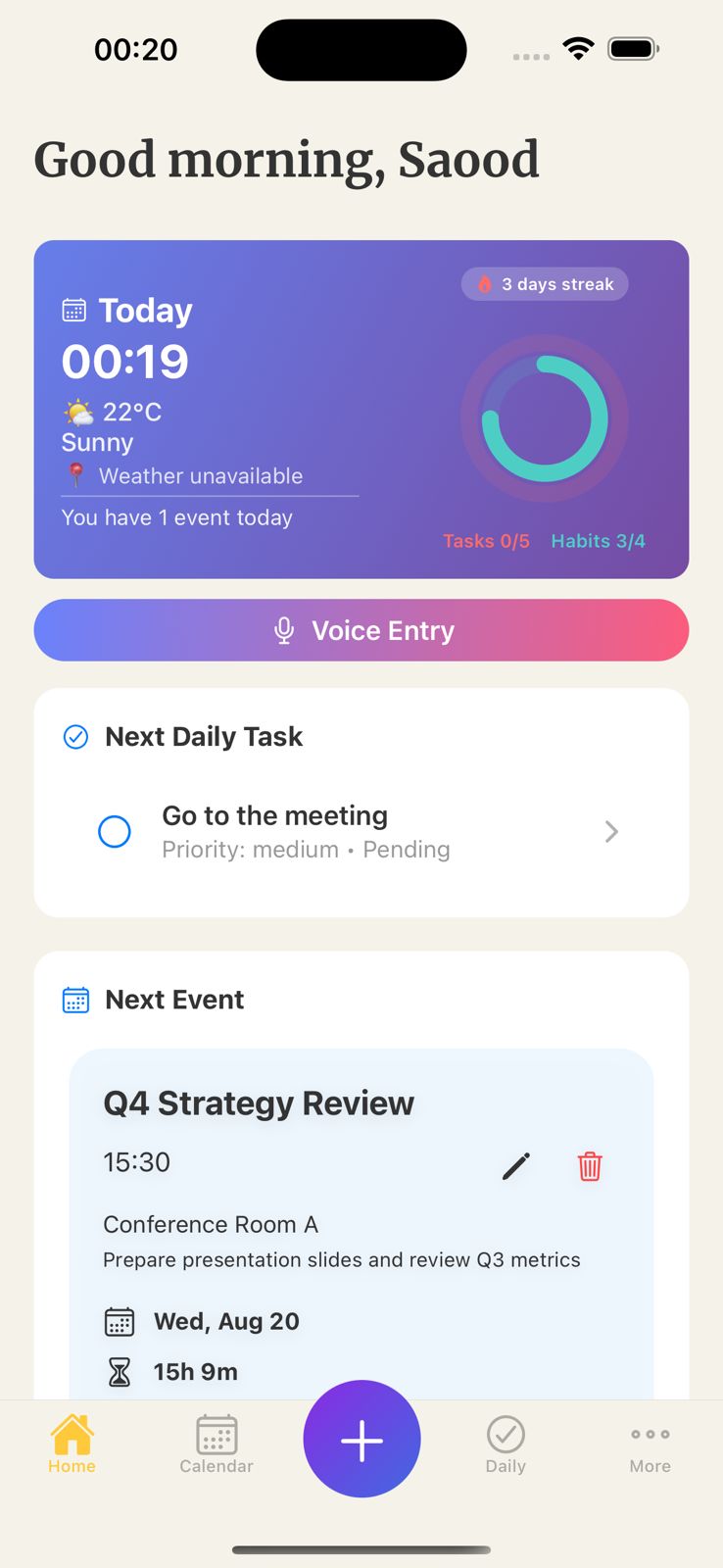Open Go to the meeting task details
This screenshot has width=723, height=1568.
point(610,832)
